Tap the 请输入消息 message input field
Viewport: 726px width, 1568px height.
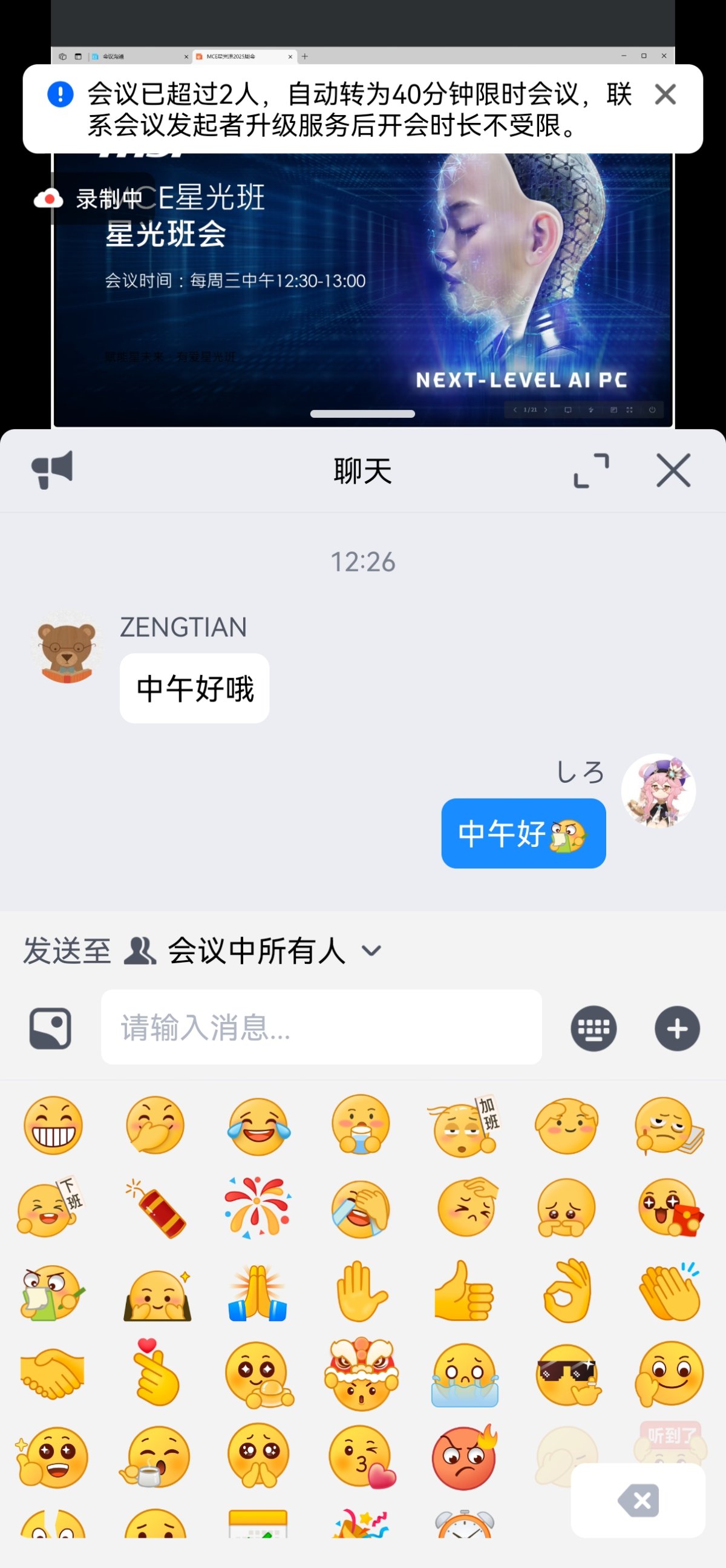tap(321, 1027)
